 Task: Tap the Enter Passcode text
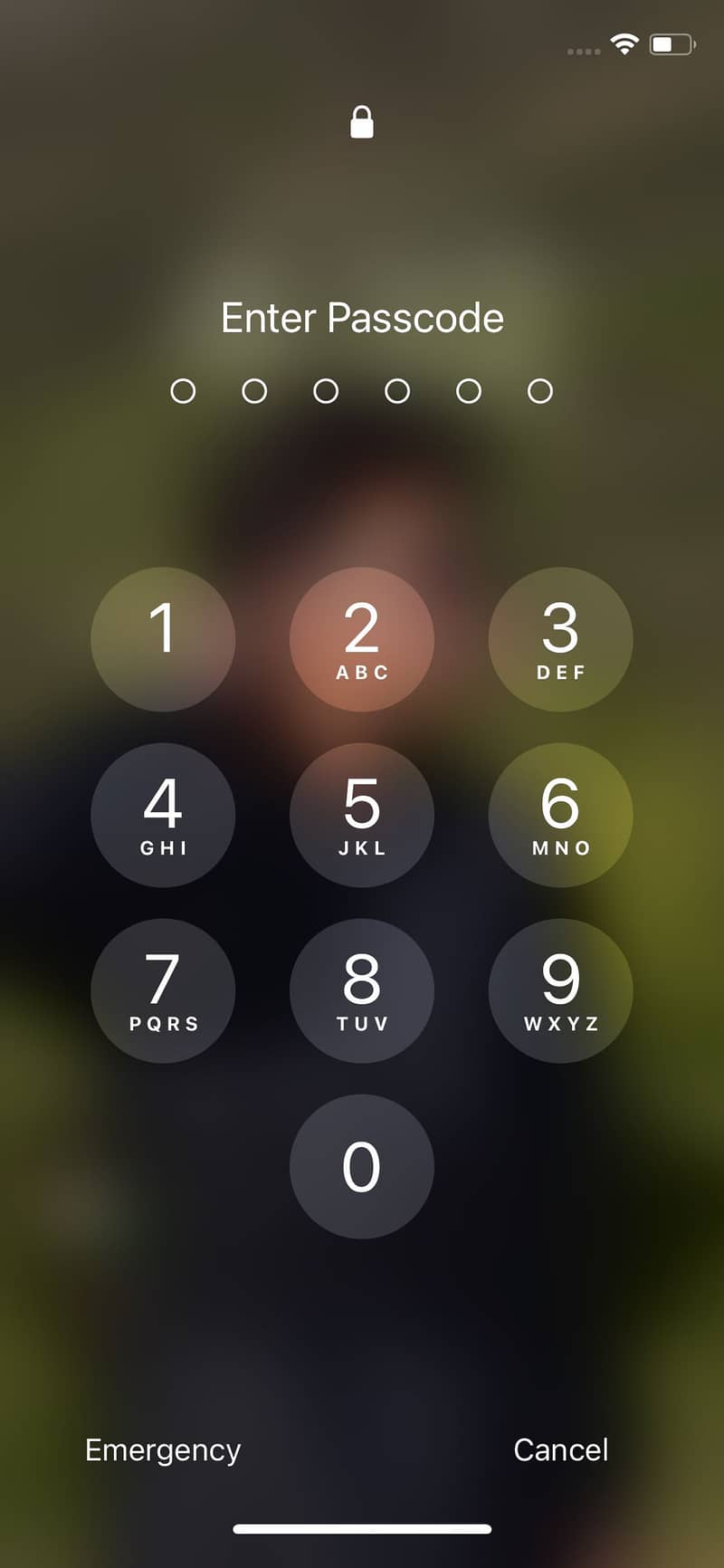[362, 318]
